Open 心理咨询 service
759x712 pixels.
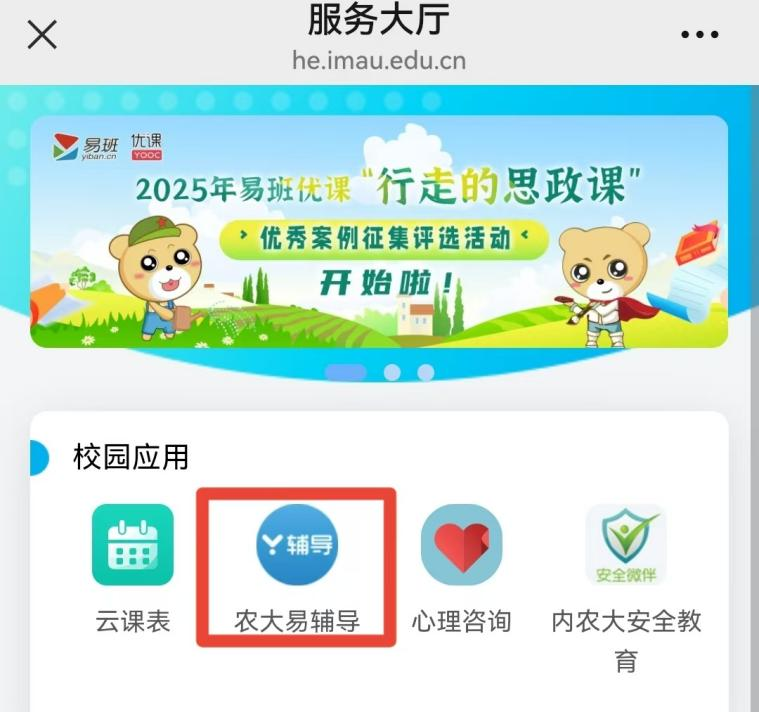click(x=461, y=545)
